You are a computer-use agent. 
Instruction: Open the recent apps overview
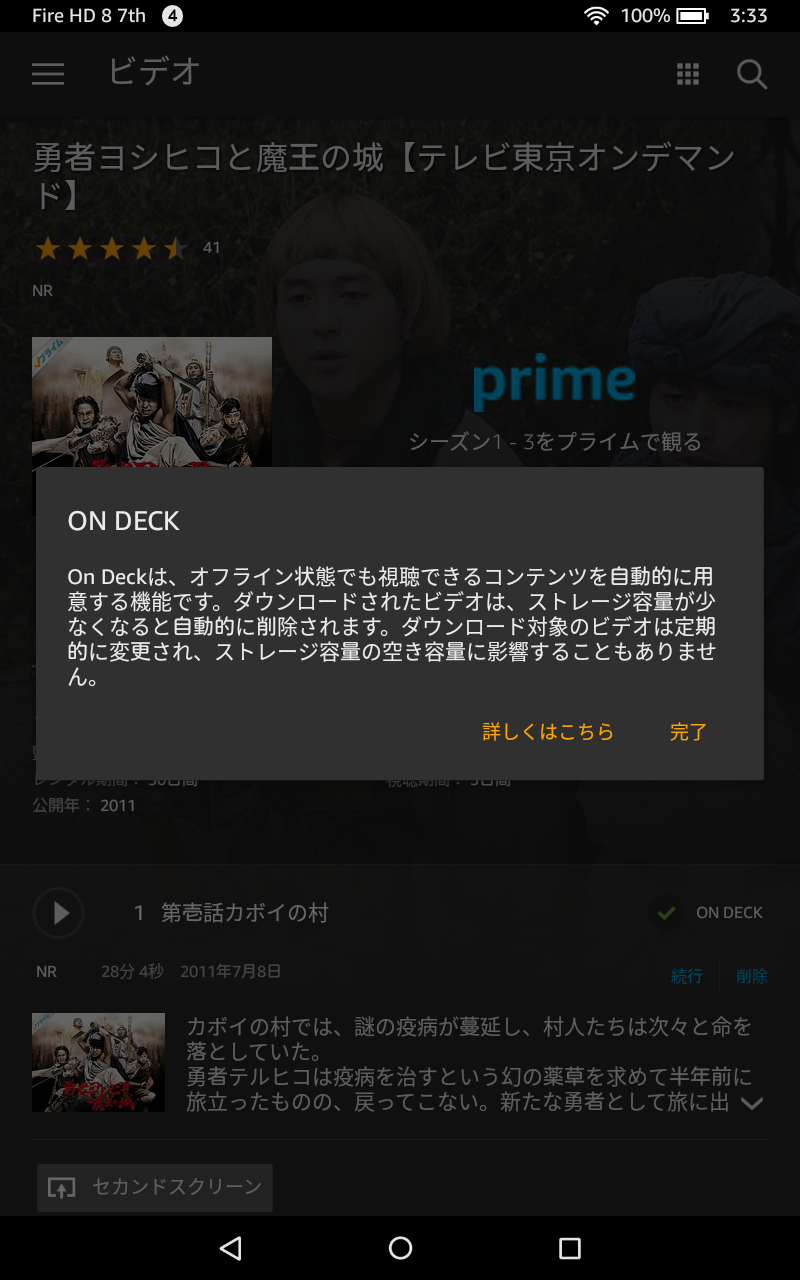[x=570, y=1247]
